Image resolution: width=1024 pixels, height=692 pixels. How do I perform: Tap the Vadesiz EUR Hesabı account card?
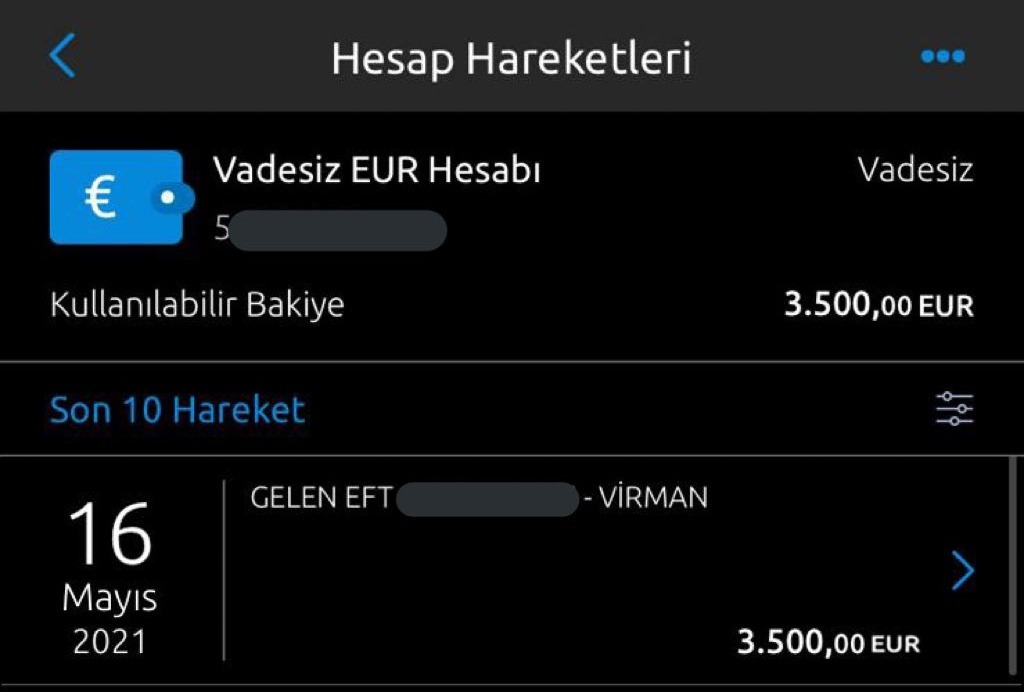point(378,198)
